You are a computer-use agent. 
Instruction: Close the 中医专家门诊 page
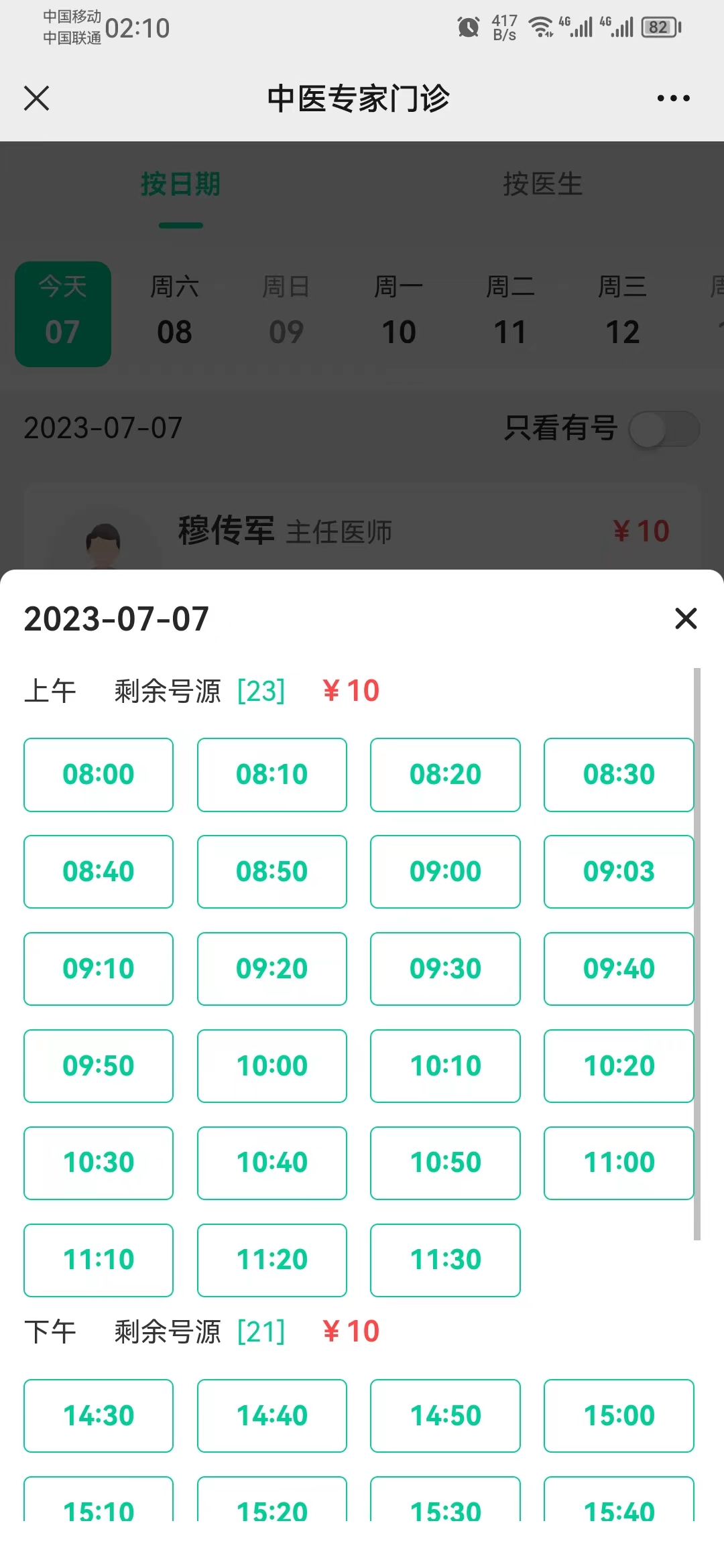(37, 98)
